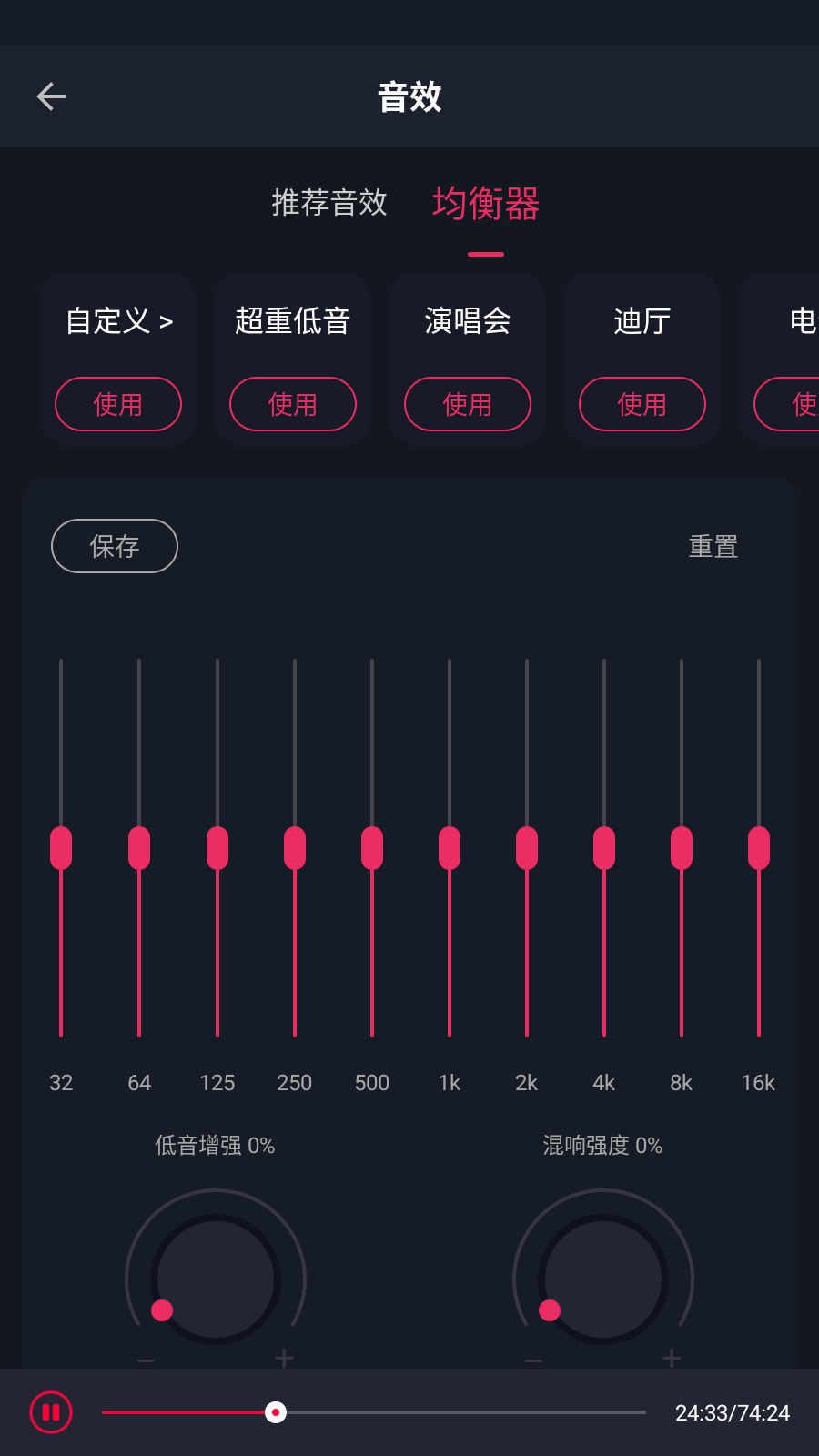Tap the 32 Hz band slider
Screen dimensions: 819x1456
click(61, 848)
